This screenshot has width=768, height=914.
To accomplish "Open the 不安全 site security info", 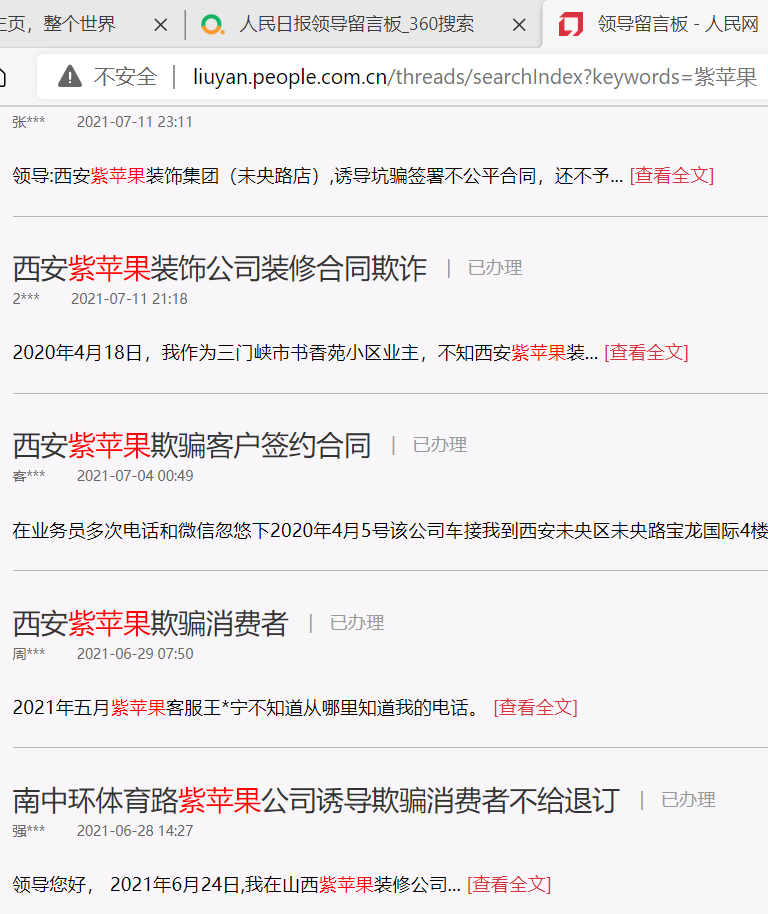I will (108, 76).
